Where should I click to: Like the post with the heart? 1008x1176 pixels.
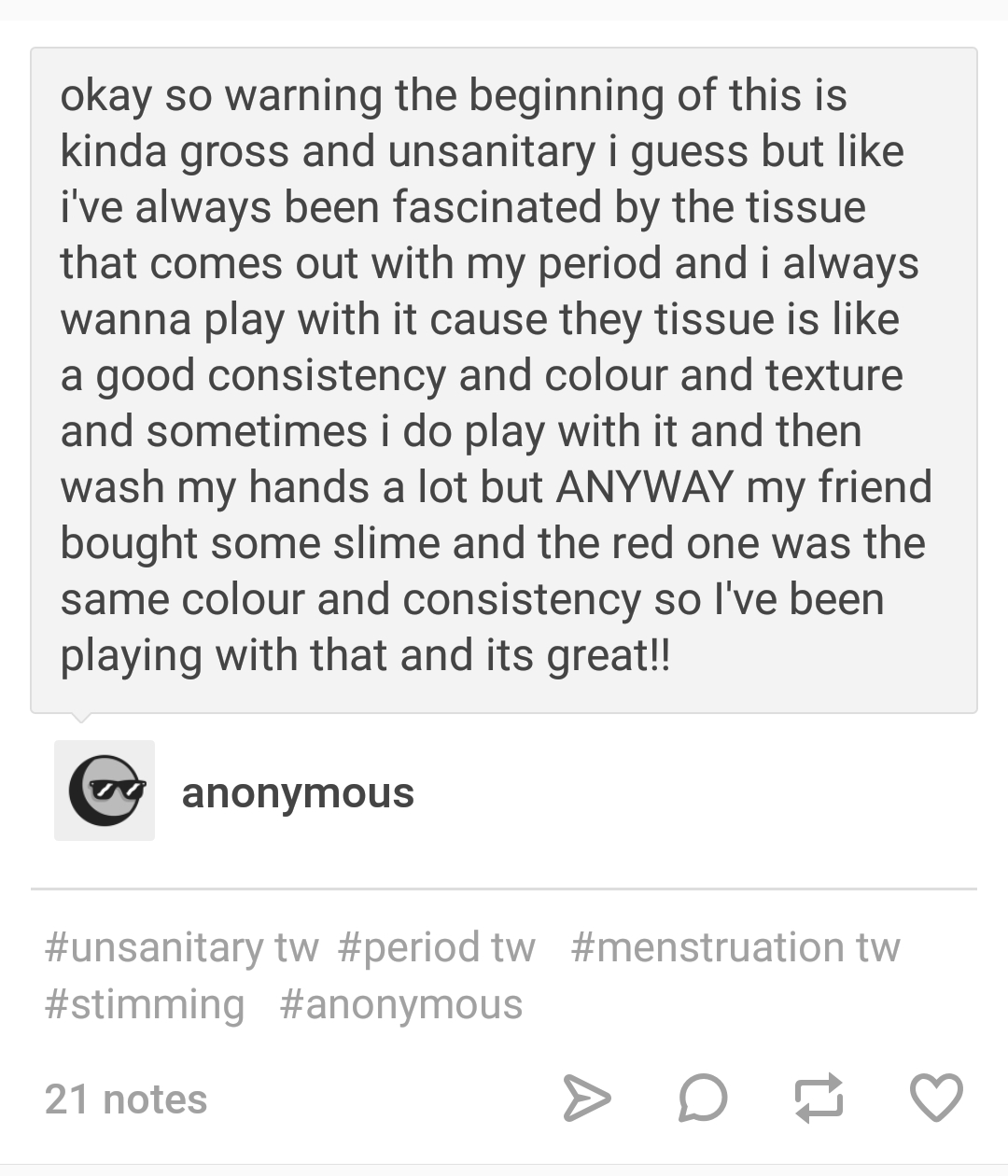point(936,1098)
